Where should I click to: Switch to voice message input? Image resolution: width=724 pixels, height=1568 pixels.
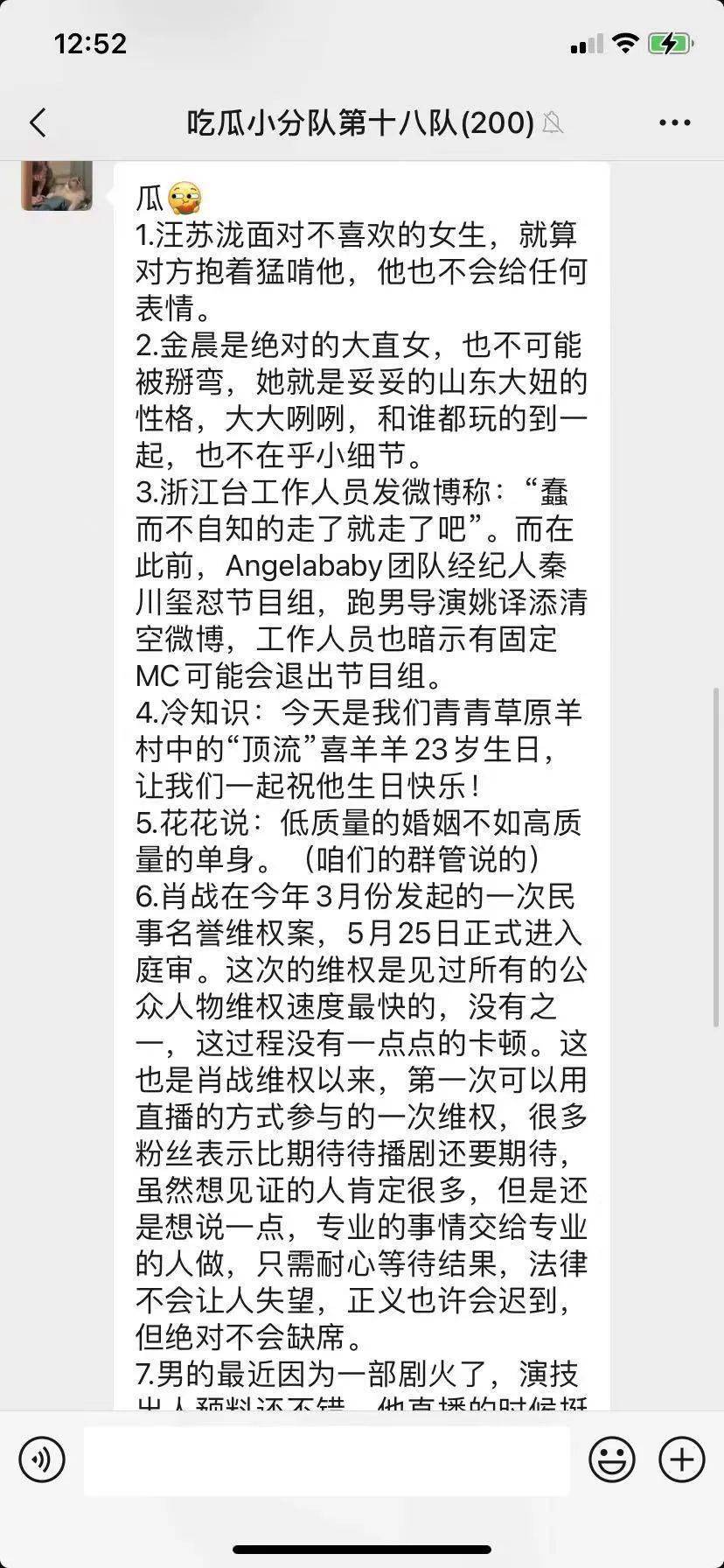(42, 1459)
